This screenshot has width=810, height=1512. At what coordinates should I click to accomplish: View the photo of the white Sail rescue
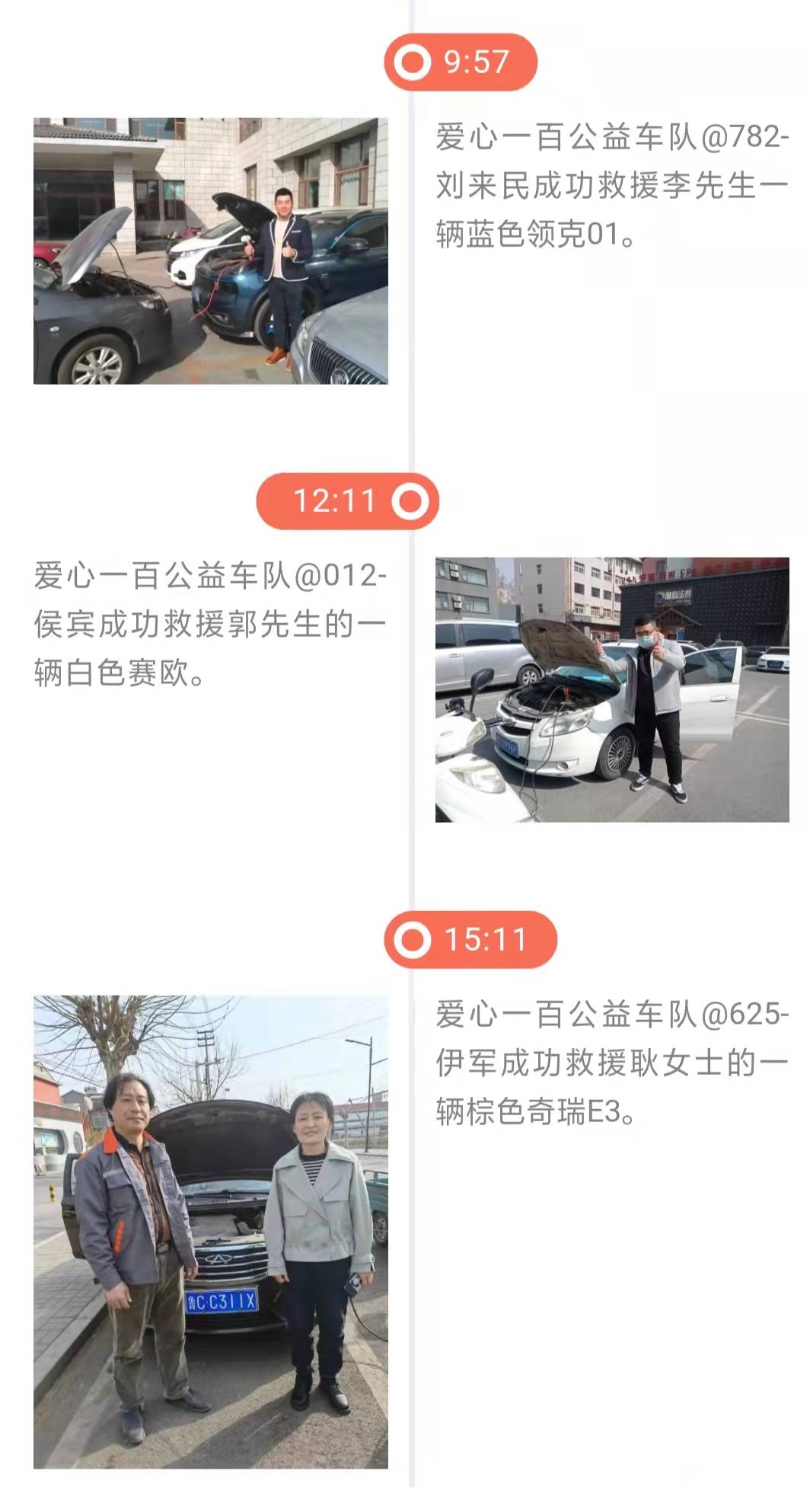click(612, 689)
